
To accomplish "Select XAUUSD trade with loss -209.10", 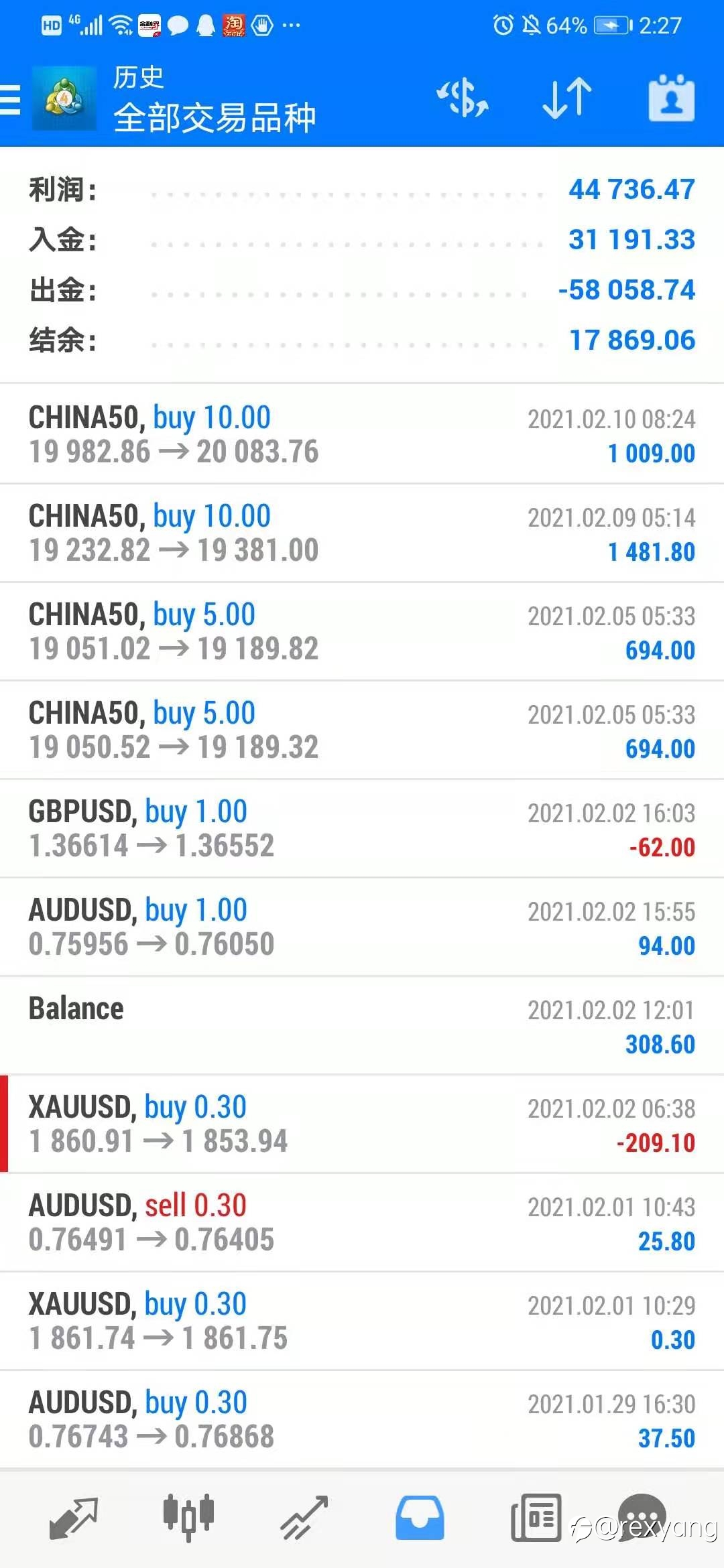I will pyautogui.click(x=362, y=1124).
